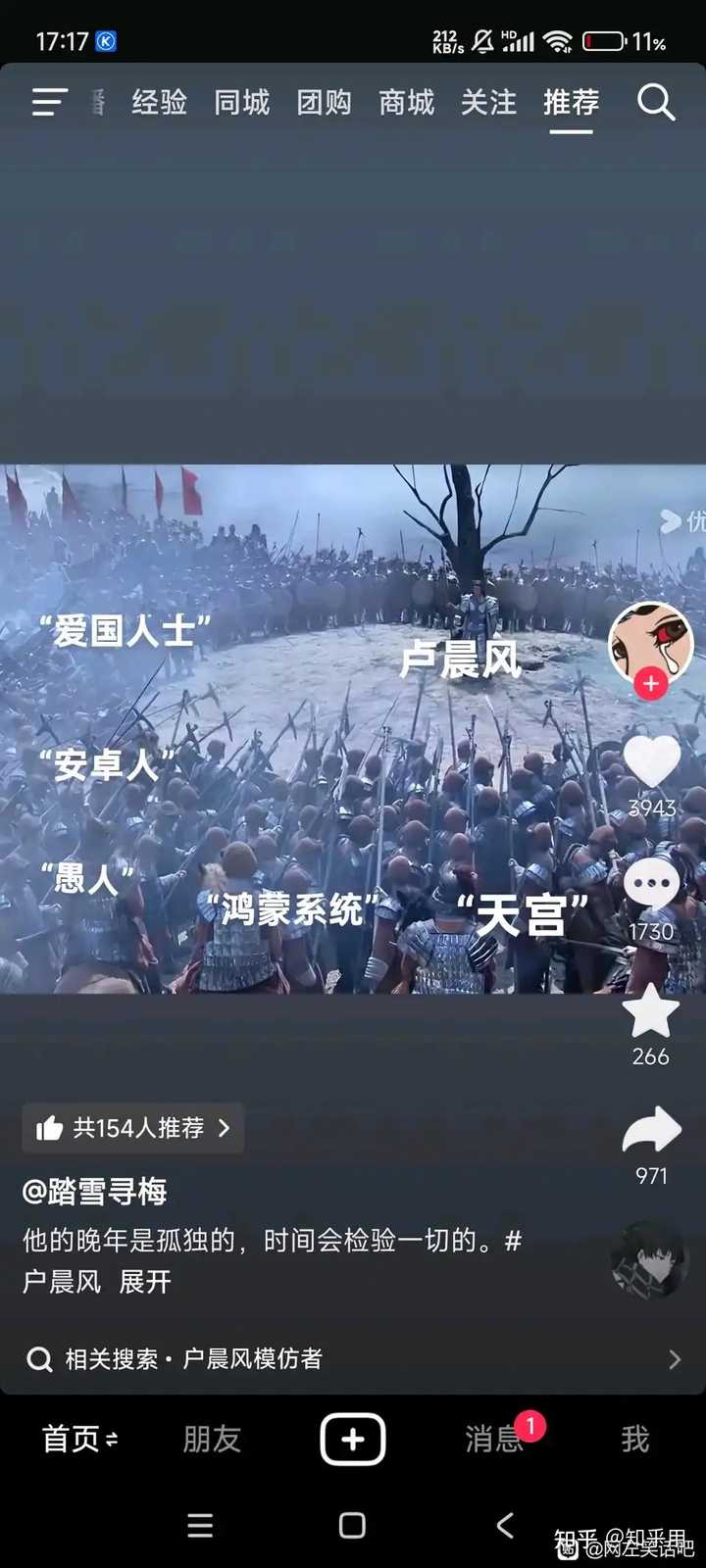This screenshot has width=706, height=1568.
Task: Like this video with the heart
Action: pos(651,761)
